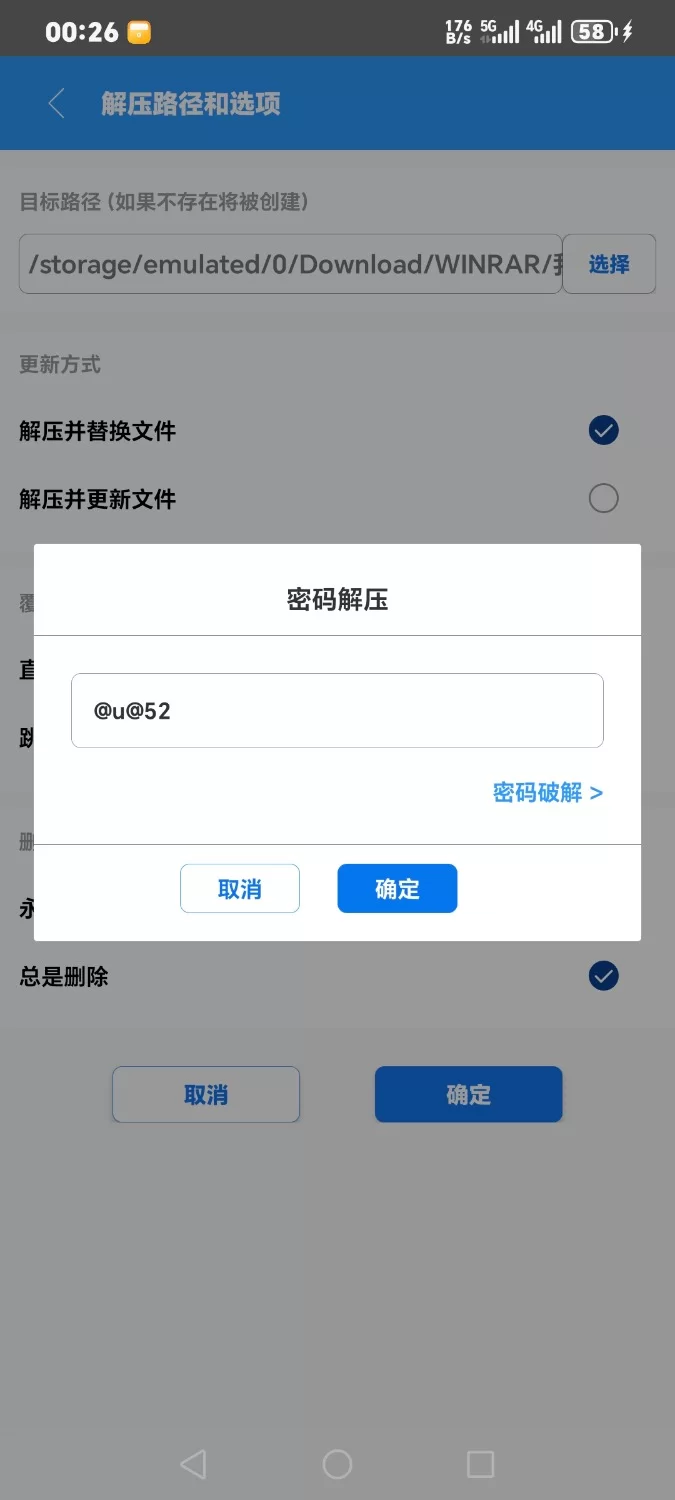The width and height of the screenshot is (675, 1500).
Task: Cancel the 密码解压 dialog
Action: pos(240,889)
